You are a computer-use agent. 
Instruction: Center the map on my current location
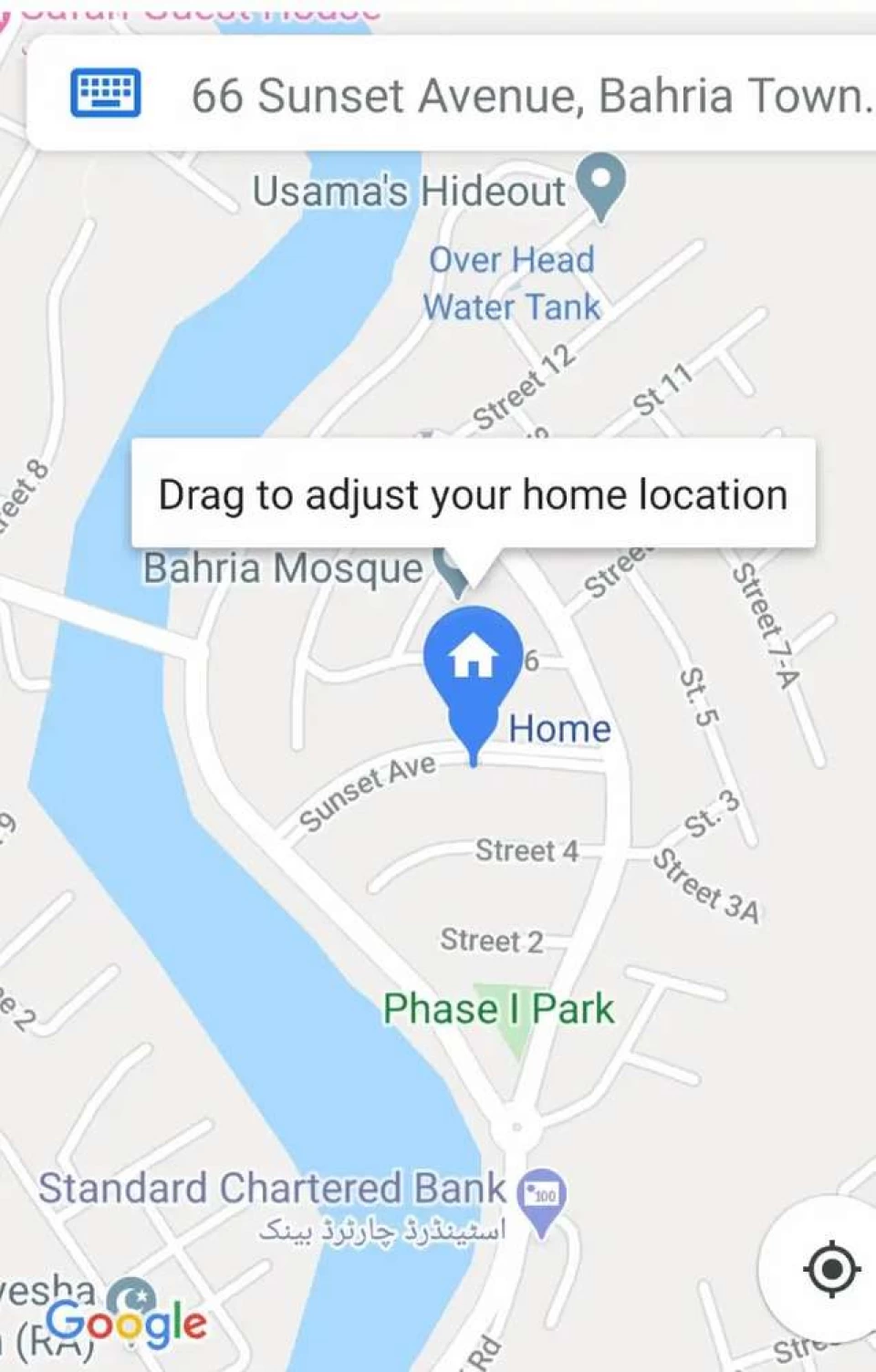point(831,1268)
